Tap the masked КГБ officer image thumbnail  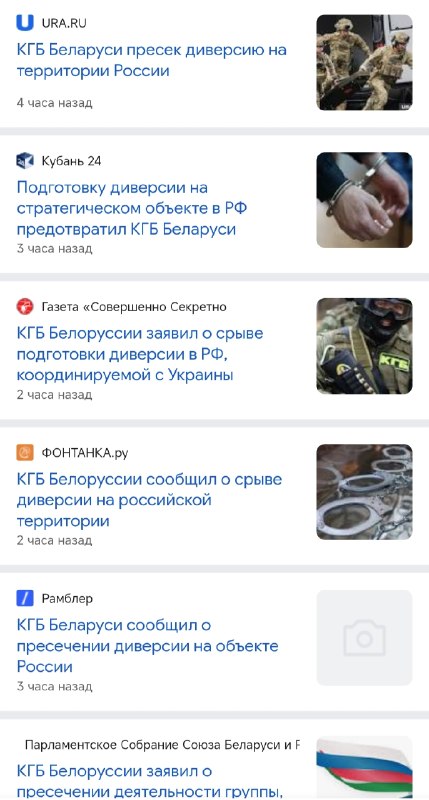(364, 346)
